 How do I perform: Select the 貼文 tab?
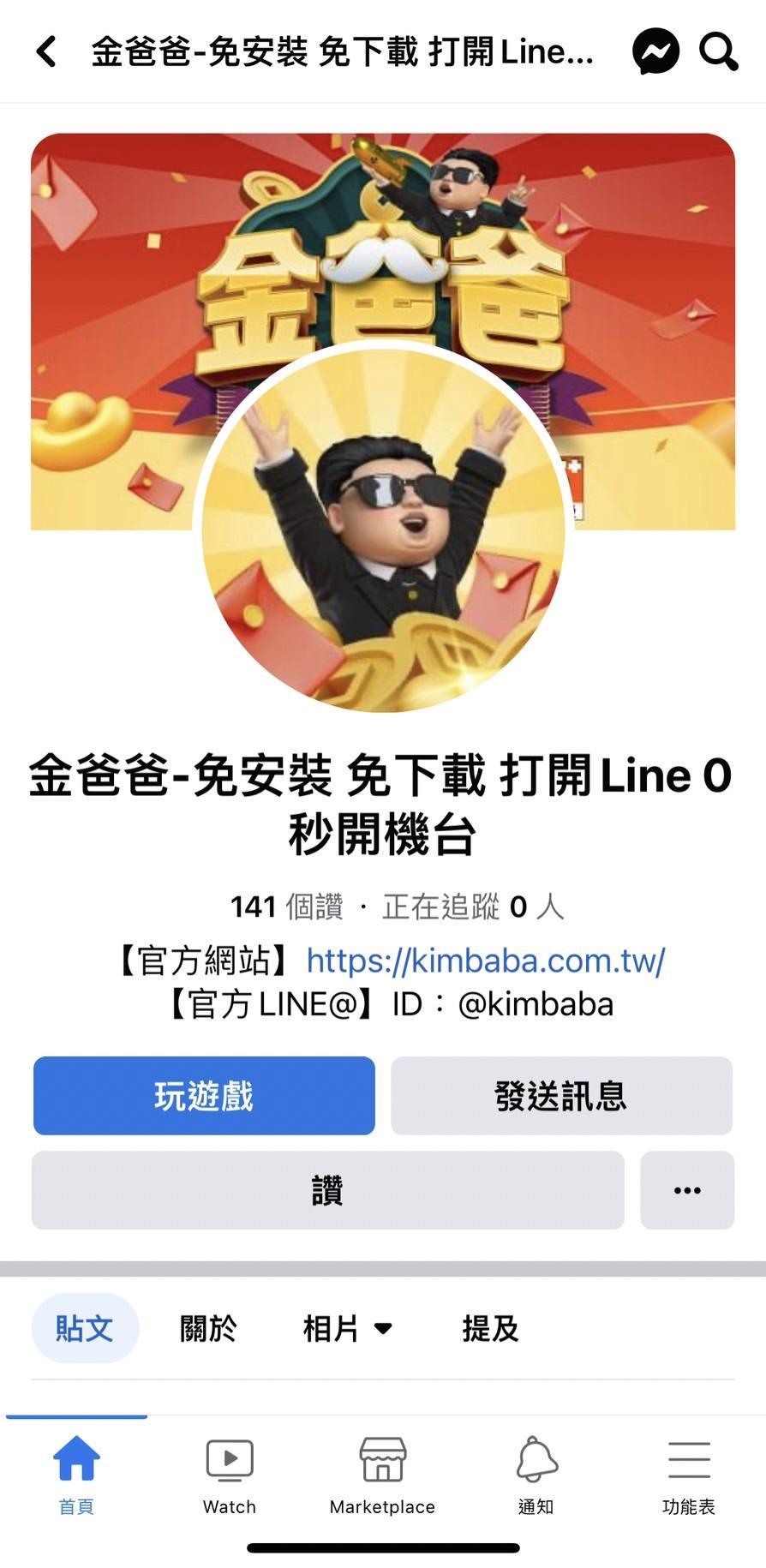(x=85, y=1328)
